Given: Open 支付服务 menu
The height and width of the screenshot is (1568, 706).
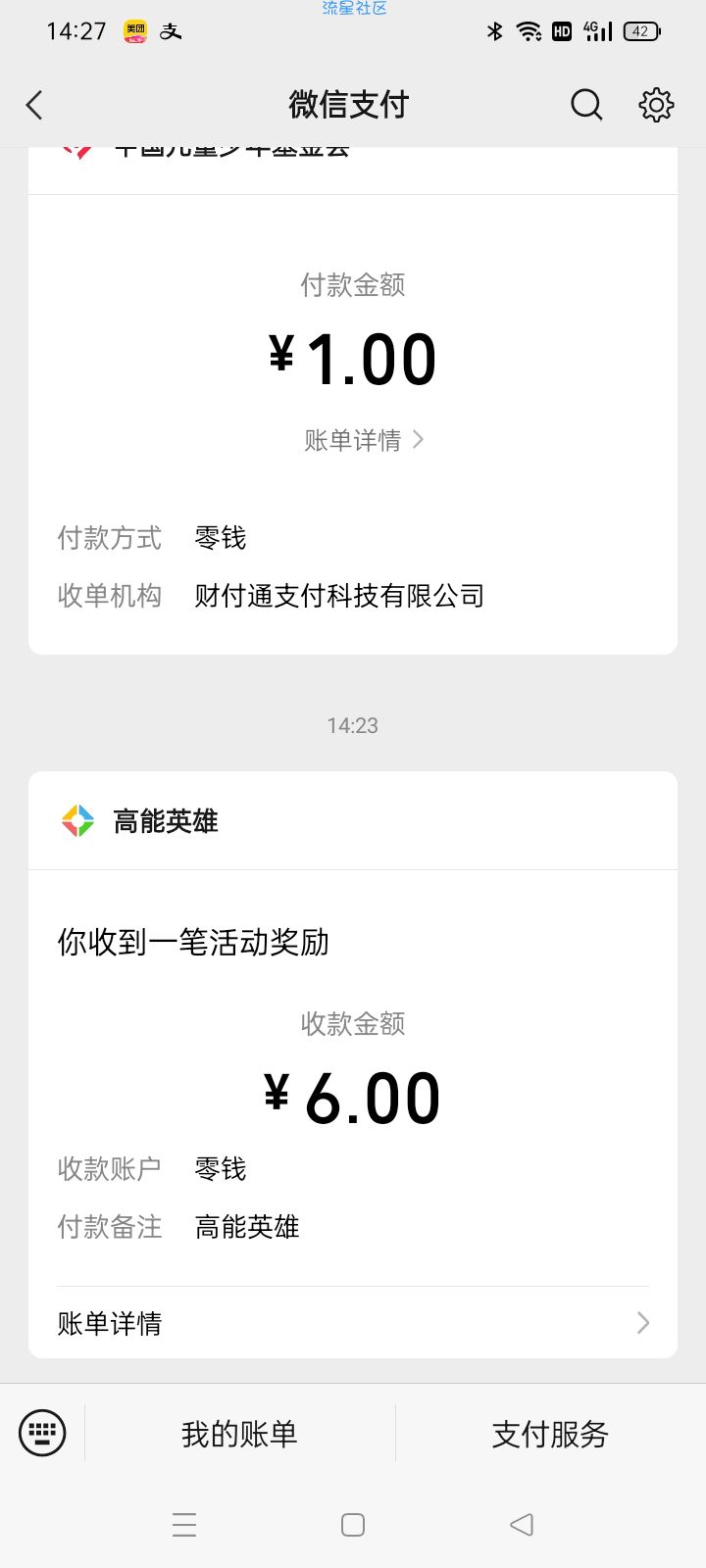Looking at the screenshot, I should (x=550, y=1434).
